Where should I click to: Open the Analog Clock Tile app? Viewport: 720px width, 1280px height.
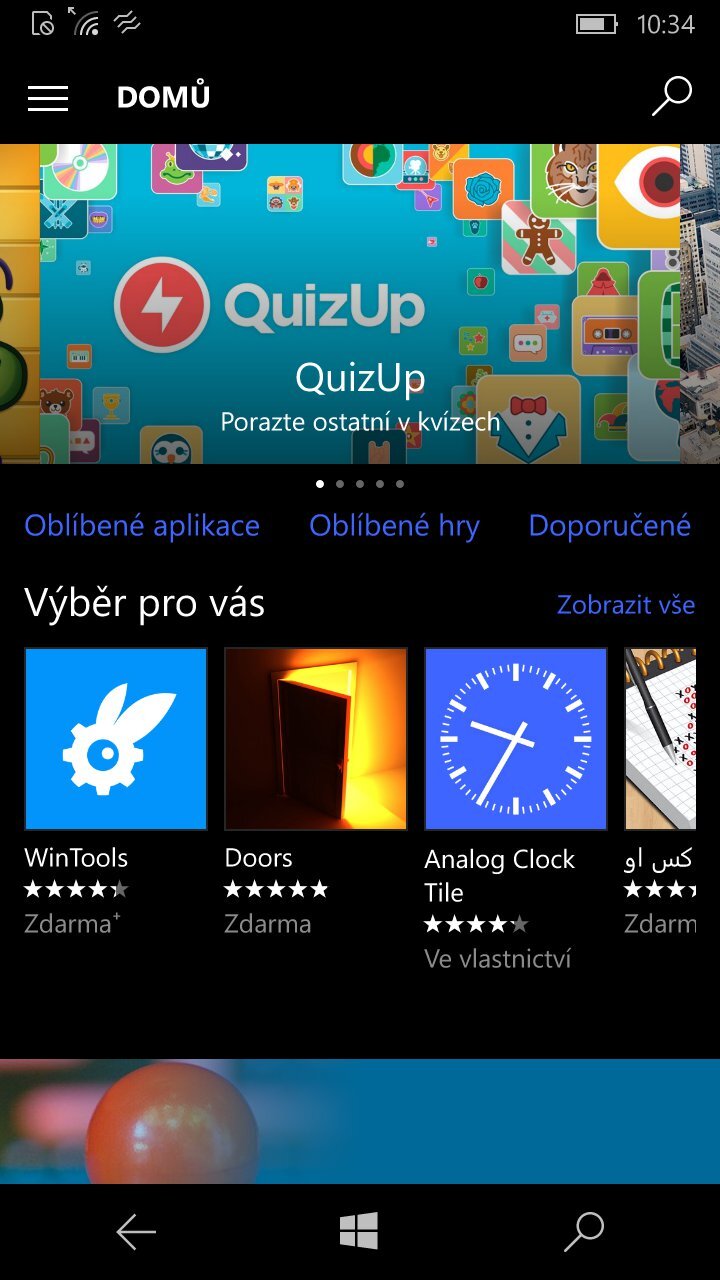(516, 738)
